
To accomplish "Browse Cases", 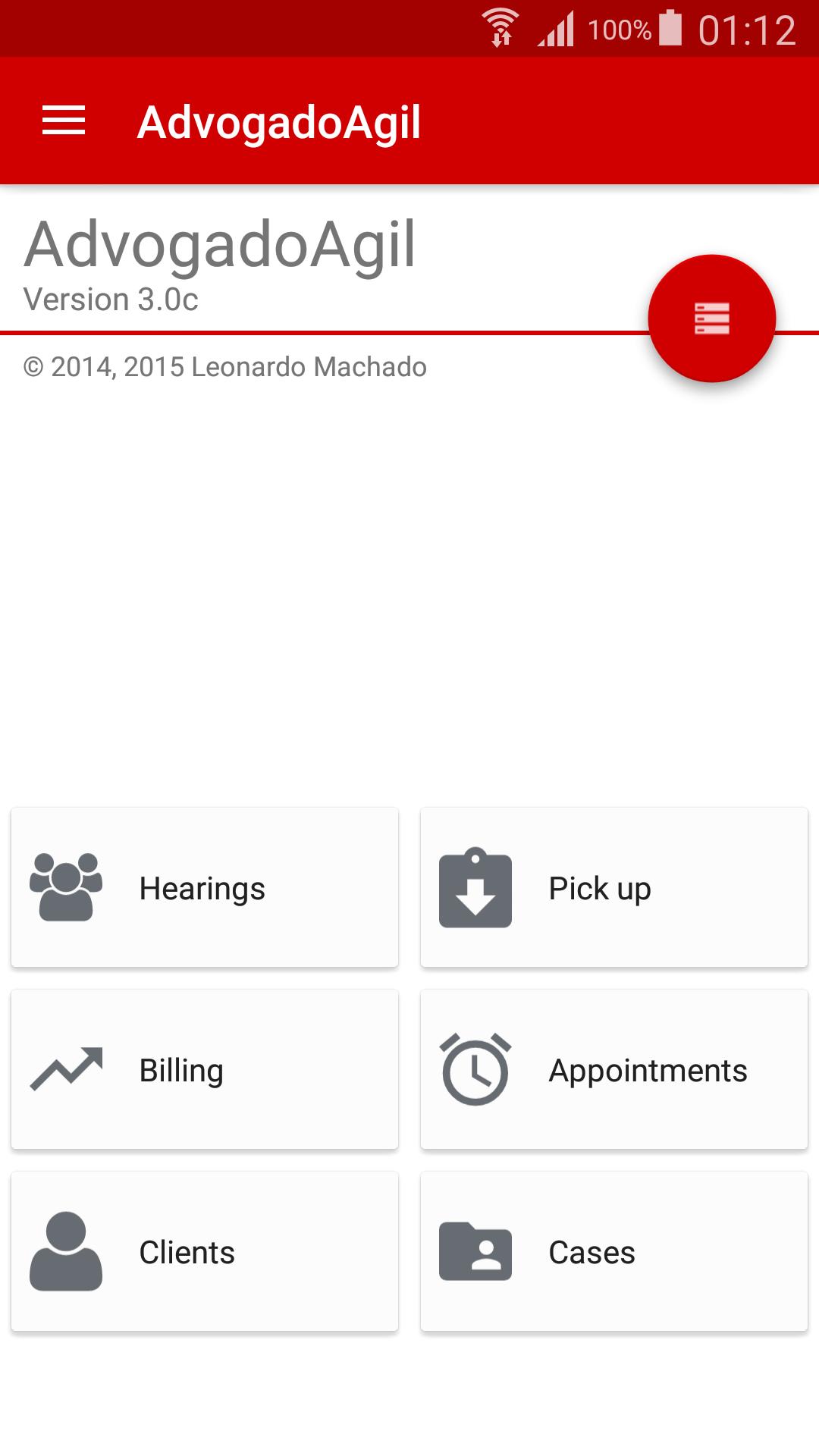I will point(614,1251).
